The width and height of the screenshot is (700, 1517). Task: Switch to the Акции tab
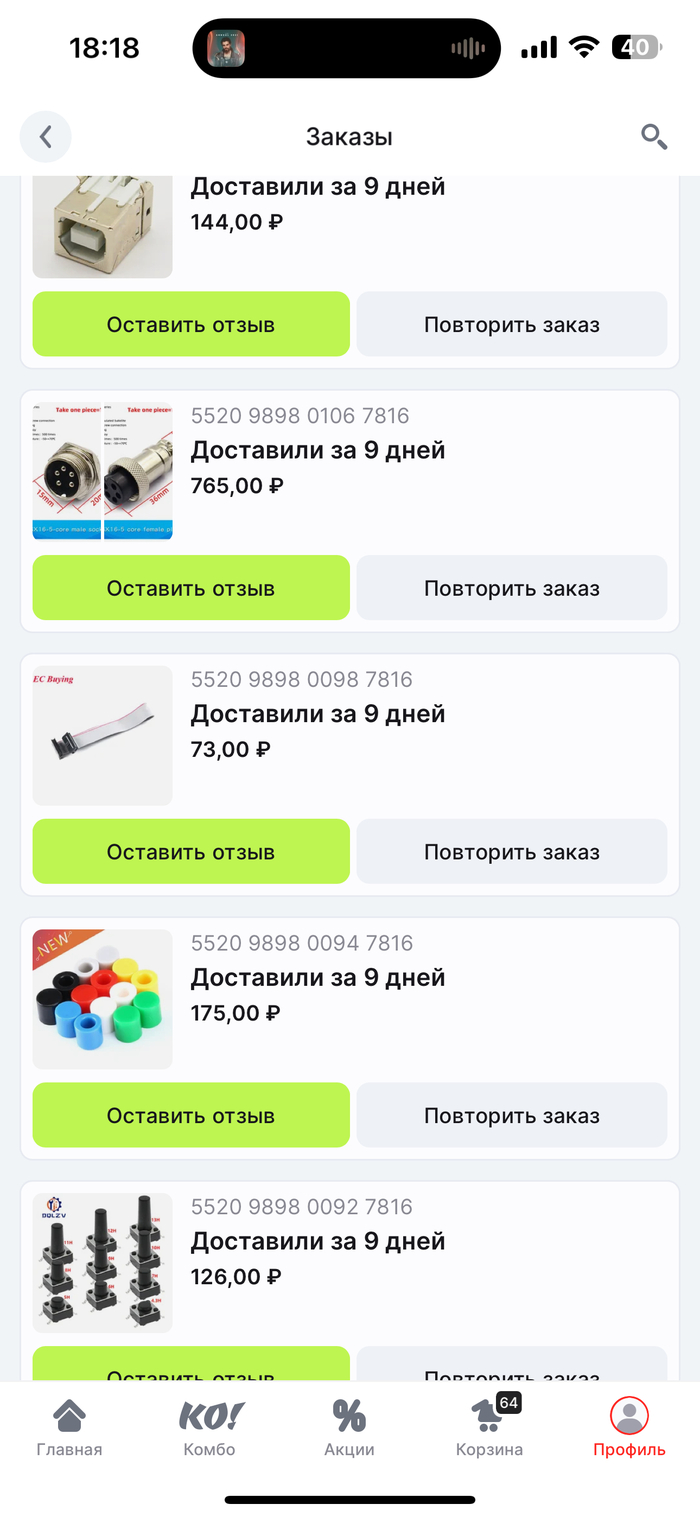tap(349, 1428)
